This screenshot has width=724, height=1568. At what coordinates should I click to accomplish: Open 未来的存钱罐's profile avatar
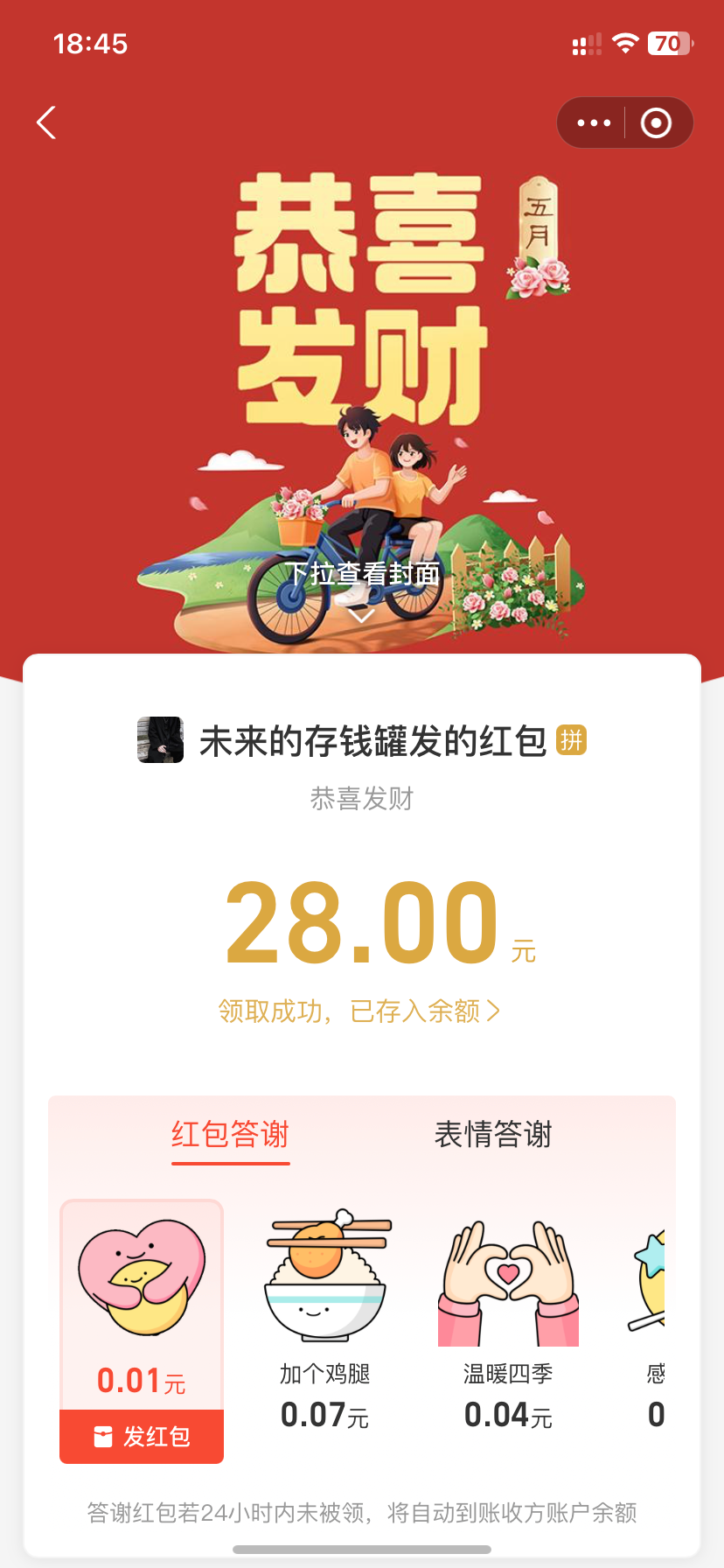pos(161,740)
